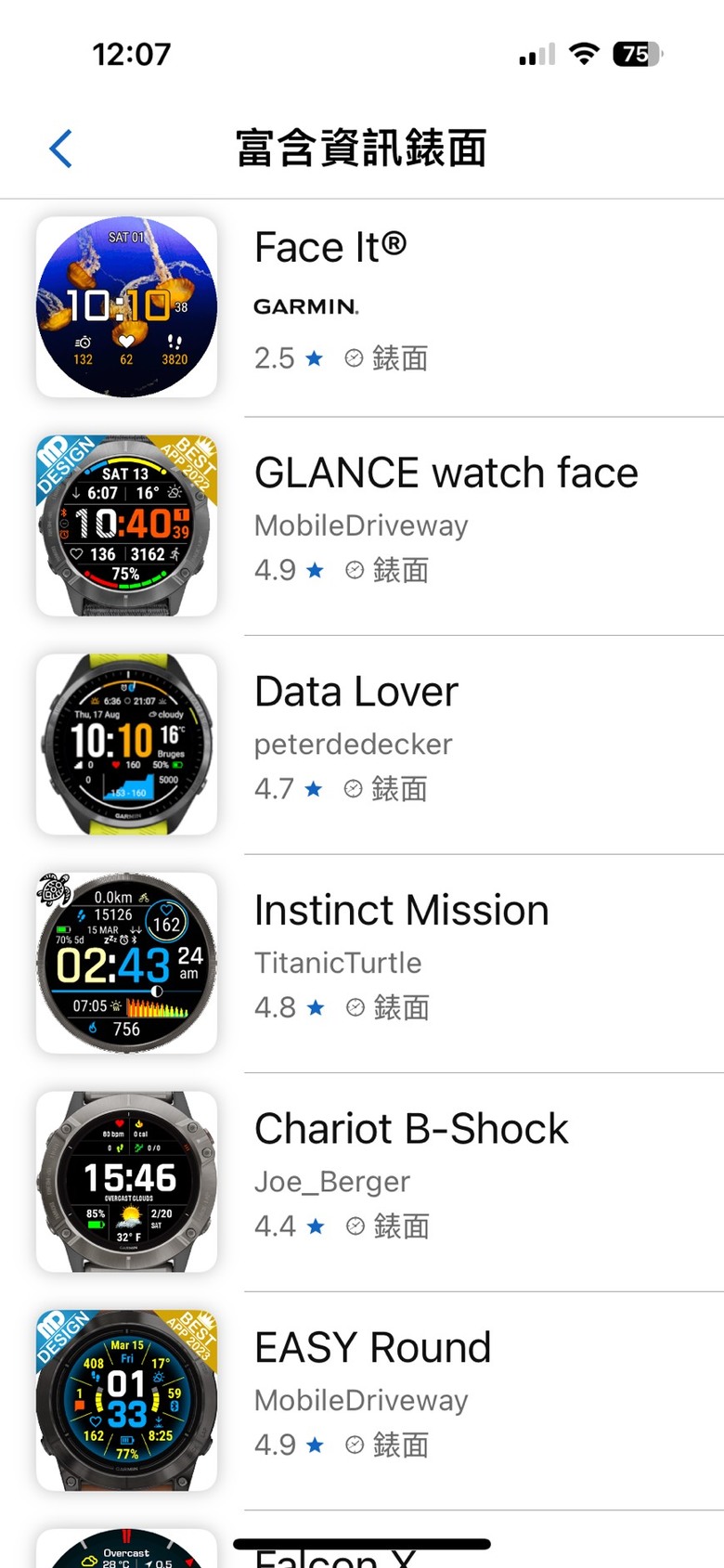724x1568 pixels.
Task: Open Chariot B-Shock by Joe_Berger
Action: tap(362, 1182)
